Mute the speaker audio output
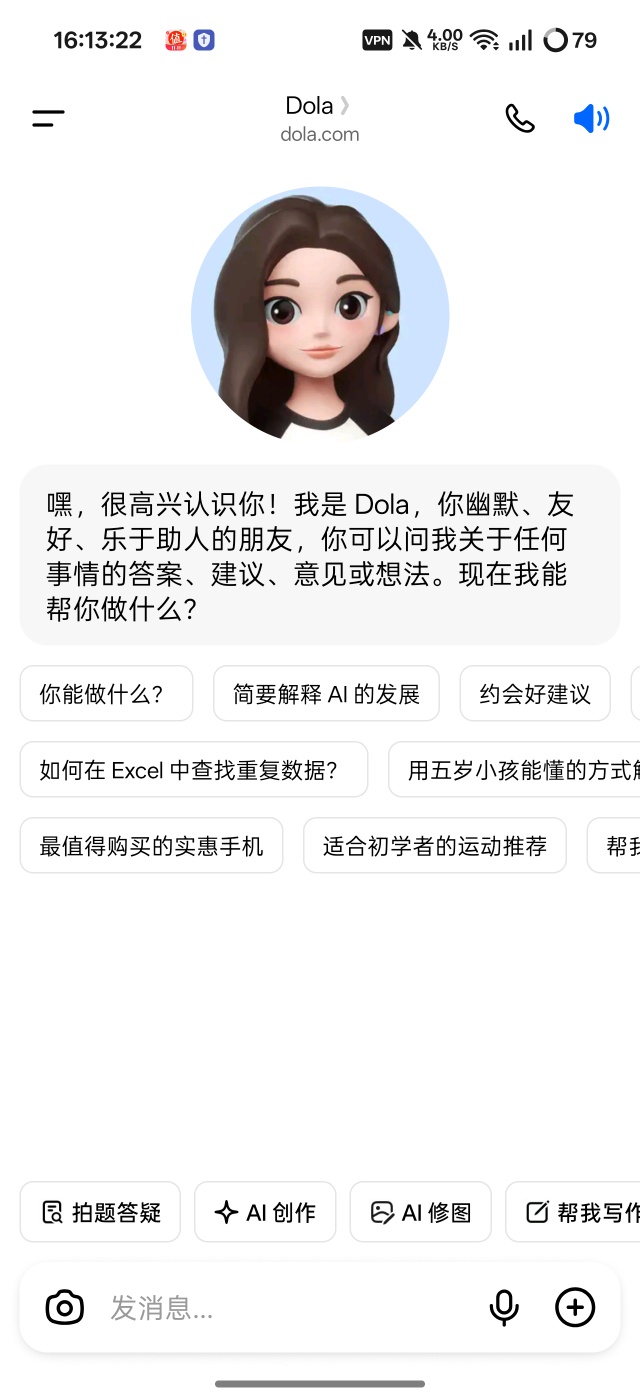The image size is (640, 1400). coord(591,119)
